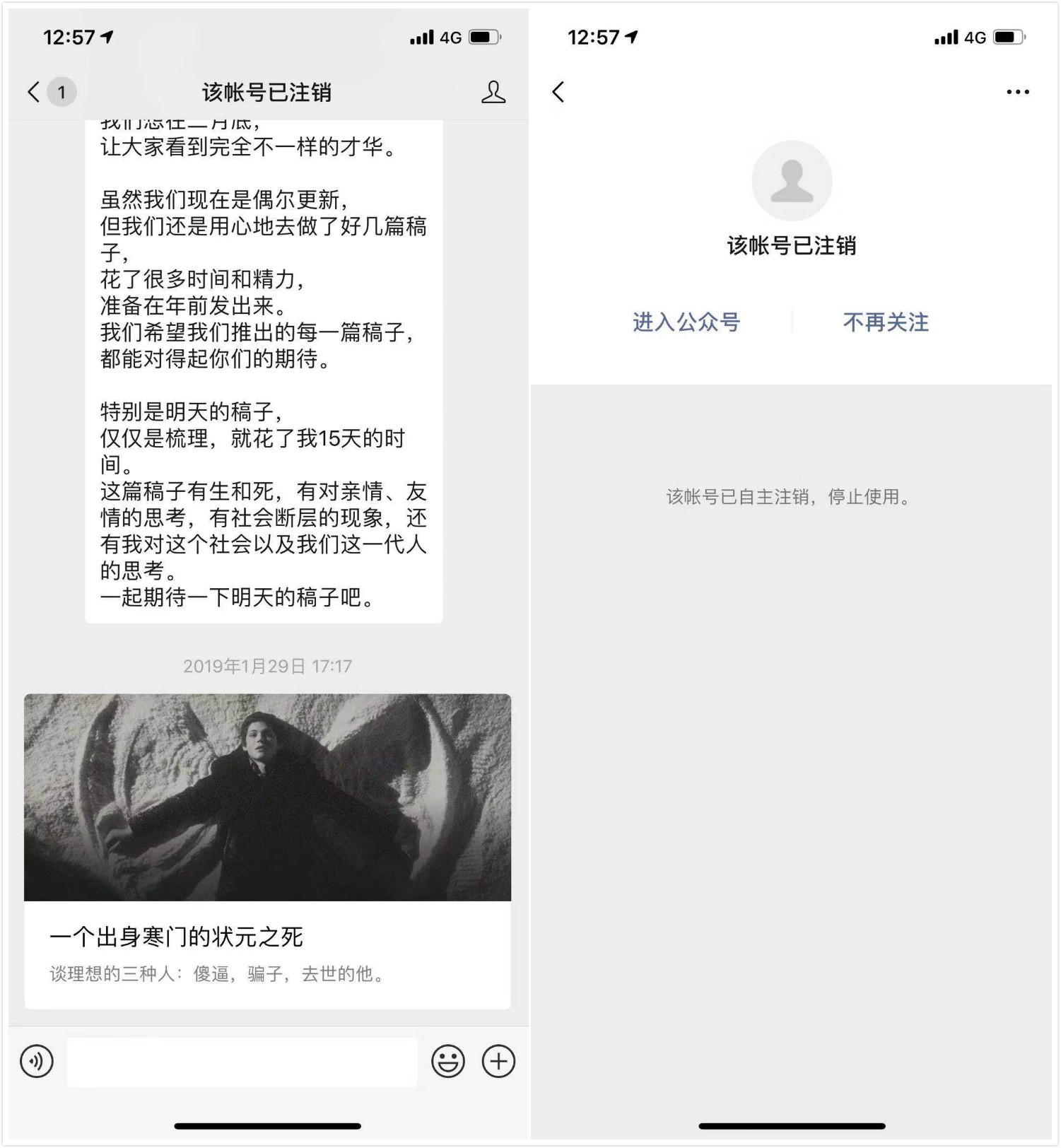Go back from the account info page

(x=558, y=92)
